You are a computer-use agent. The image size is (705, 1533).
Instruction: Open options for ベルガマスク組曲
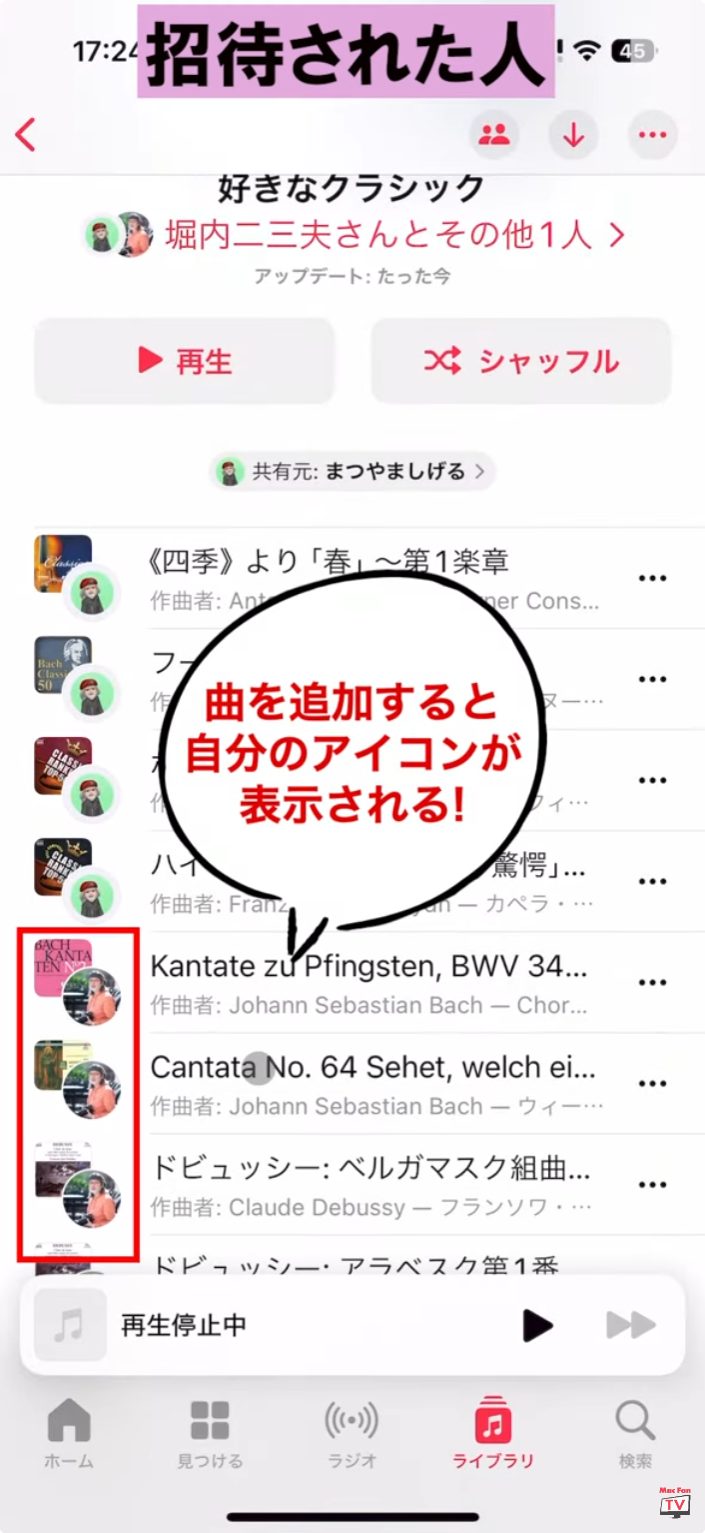652,1184
